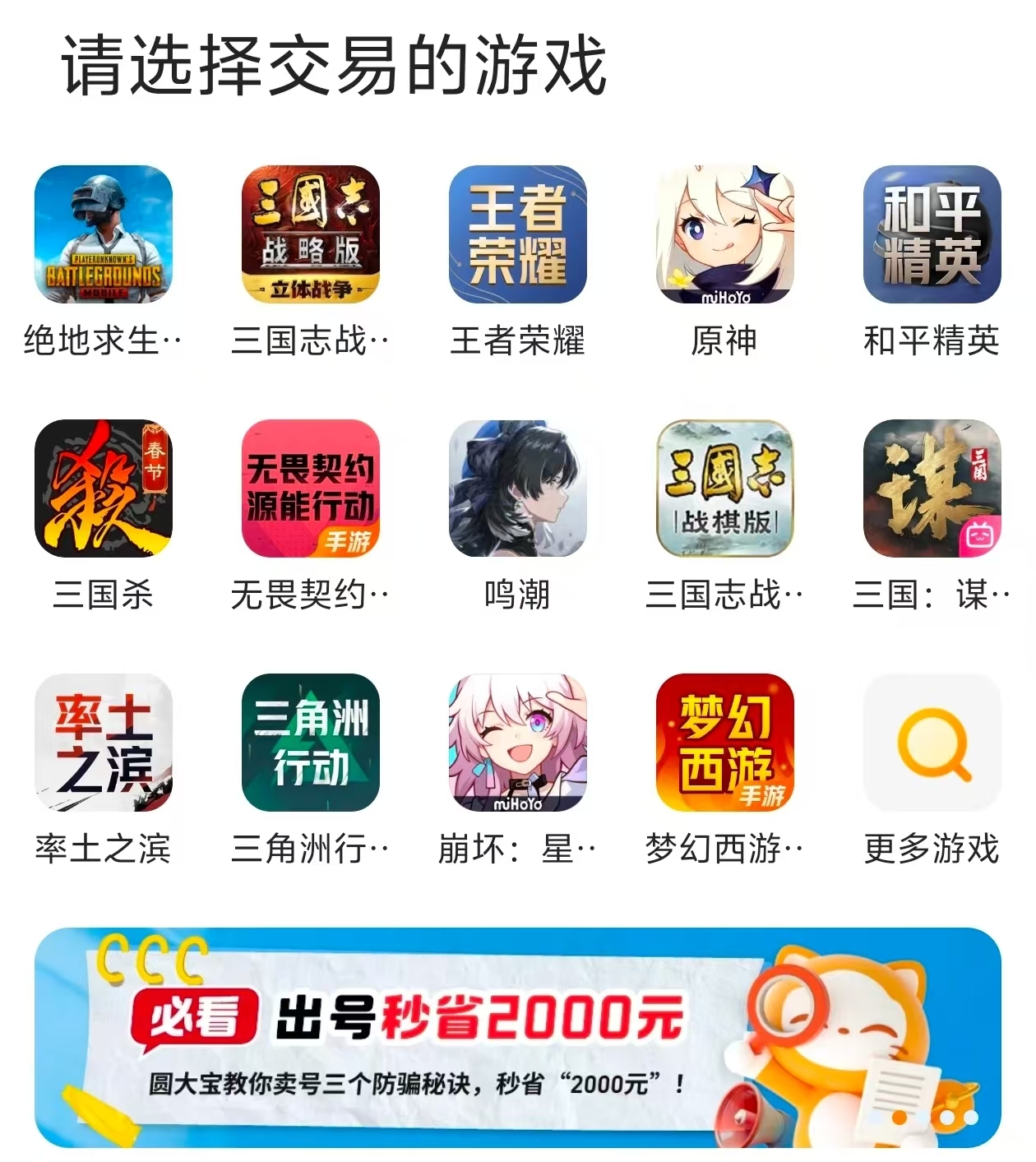1036x1162 pixels.
Task: Open 王者荣耀 trading
Action: pyautogui.click(x=518, y=234)
